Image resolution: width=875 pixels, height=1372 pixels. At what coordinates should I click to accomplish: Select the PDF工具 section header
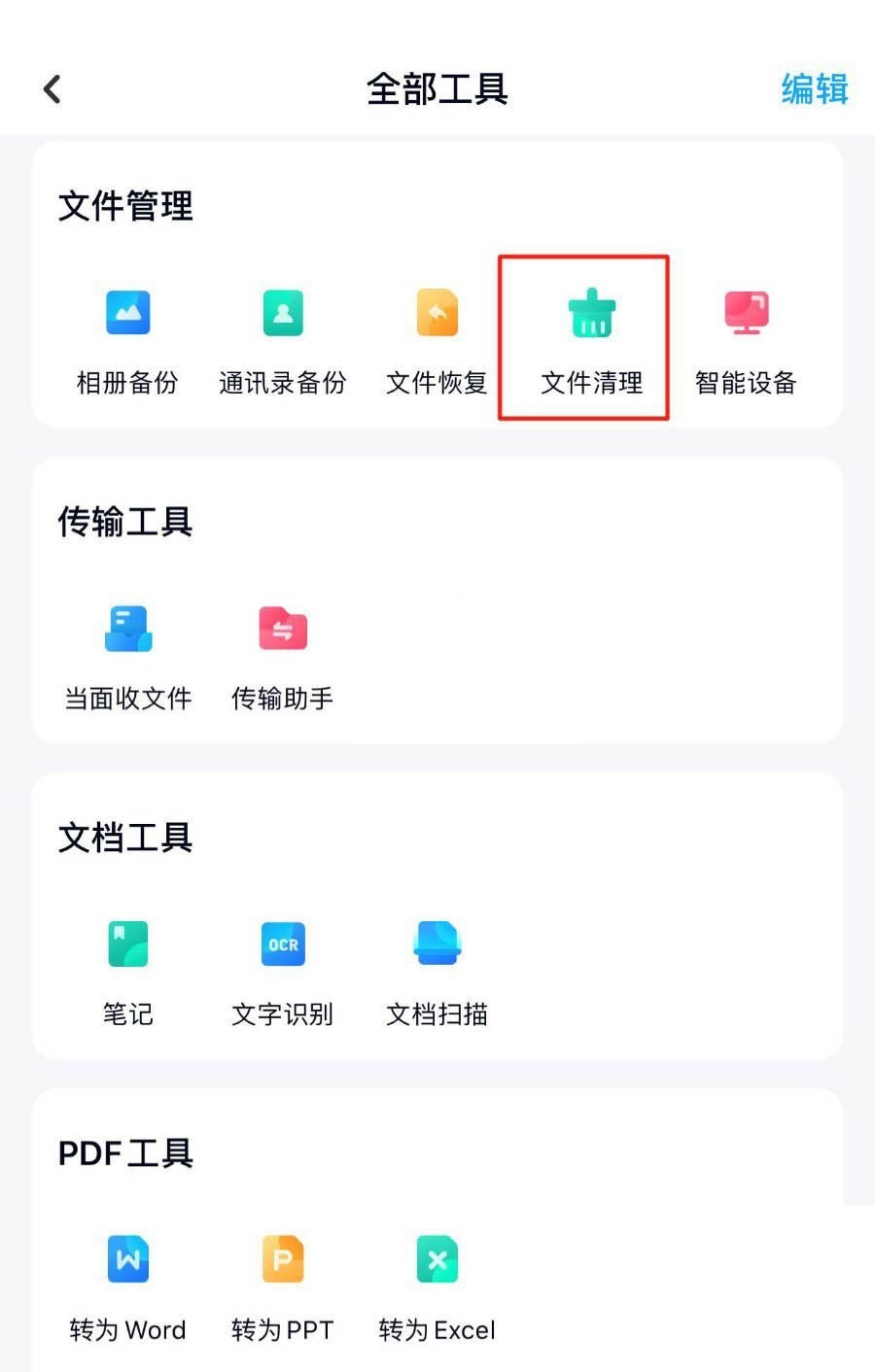coord(124,1153)
